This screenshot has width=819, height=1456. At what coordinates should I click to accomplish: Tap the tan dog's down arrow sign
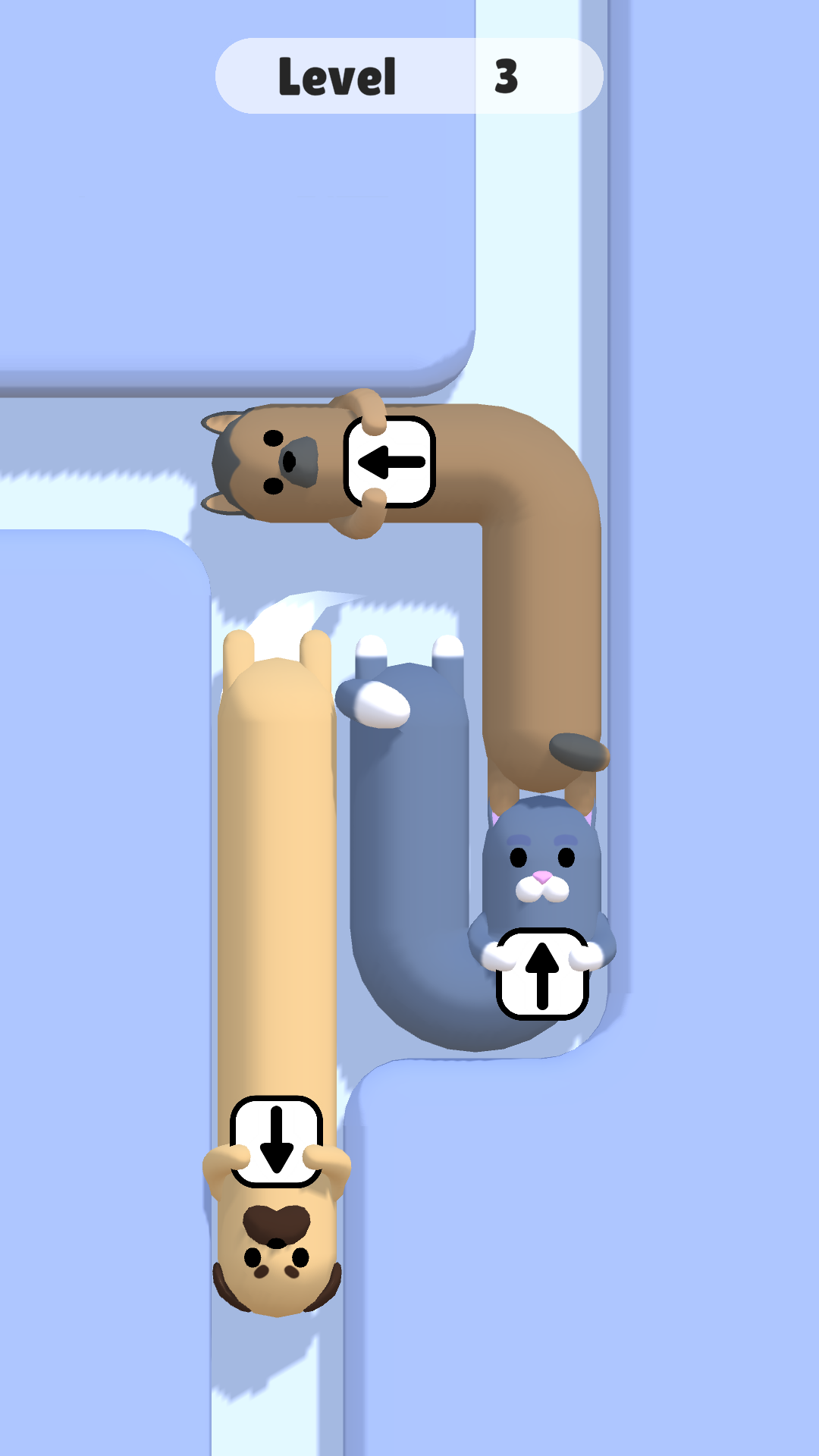pyautogui.click(x=276, y=1141)
